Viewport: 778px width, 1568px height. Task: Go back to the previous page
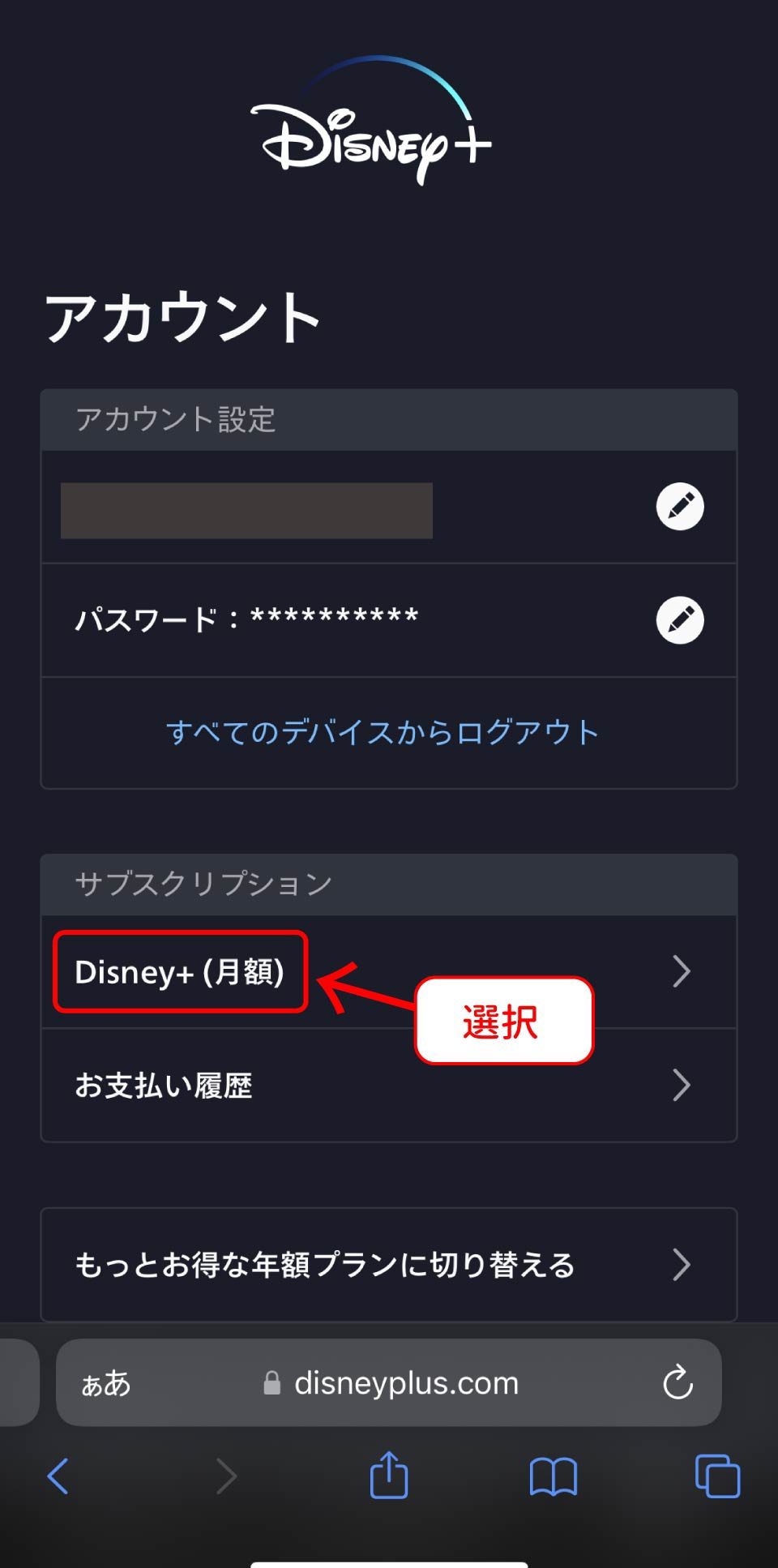click(x=58, y=1476)
